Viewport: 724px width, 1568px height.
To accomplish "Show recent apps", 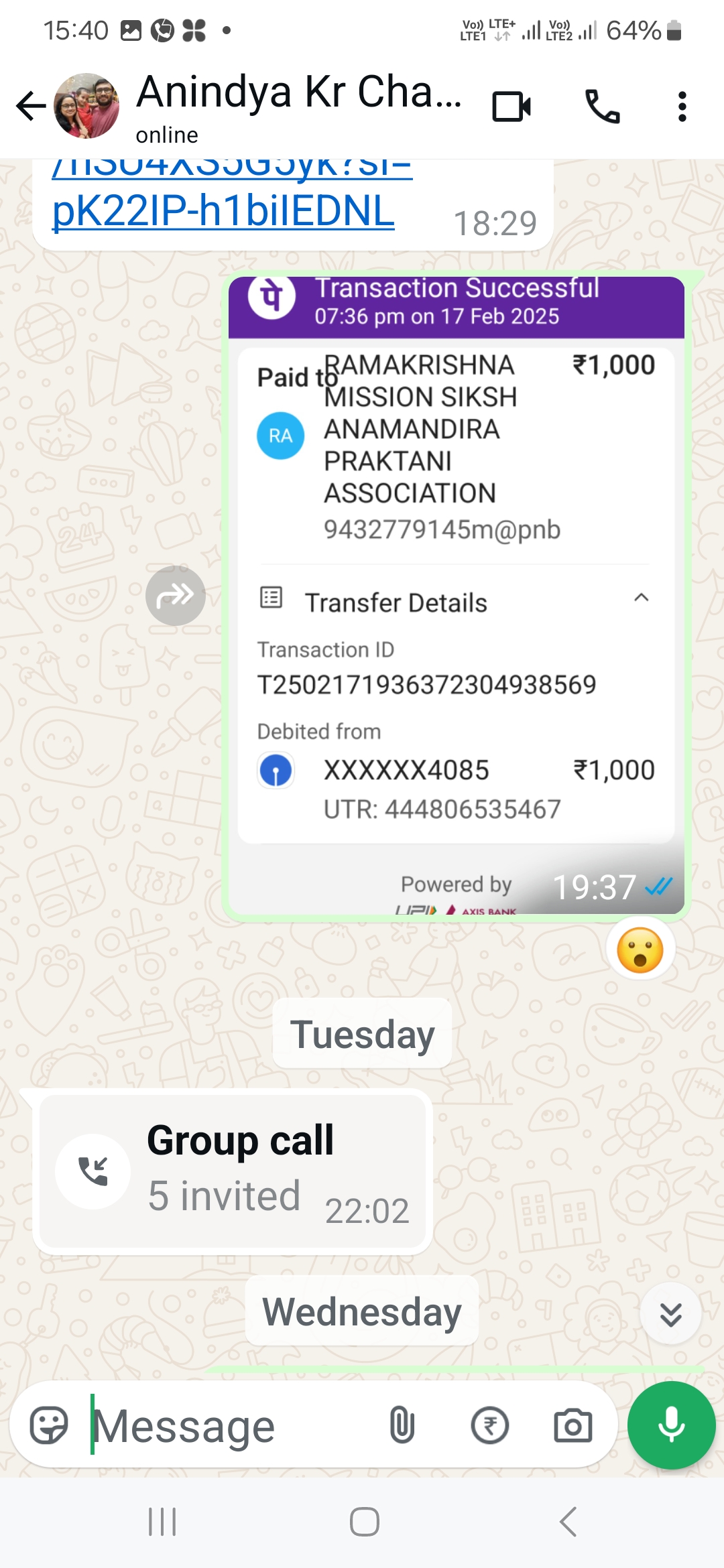I will pyautogui.click(x=162, y=1522).
